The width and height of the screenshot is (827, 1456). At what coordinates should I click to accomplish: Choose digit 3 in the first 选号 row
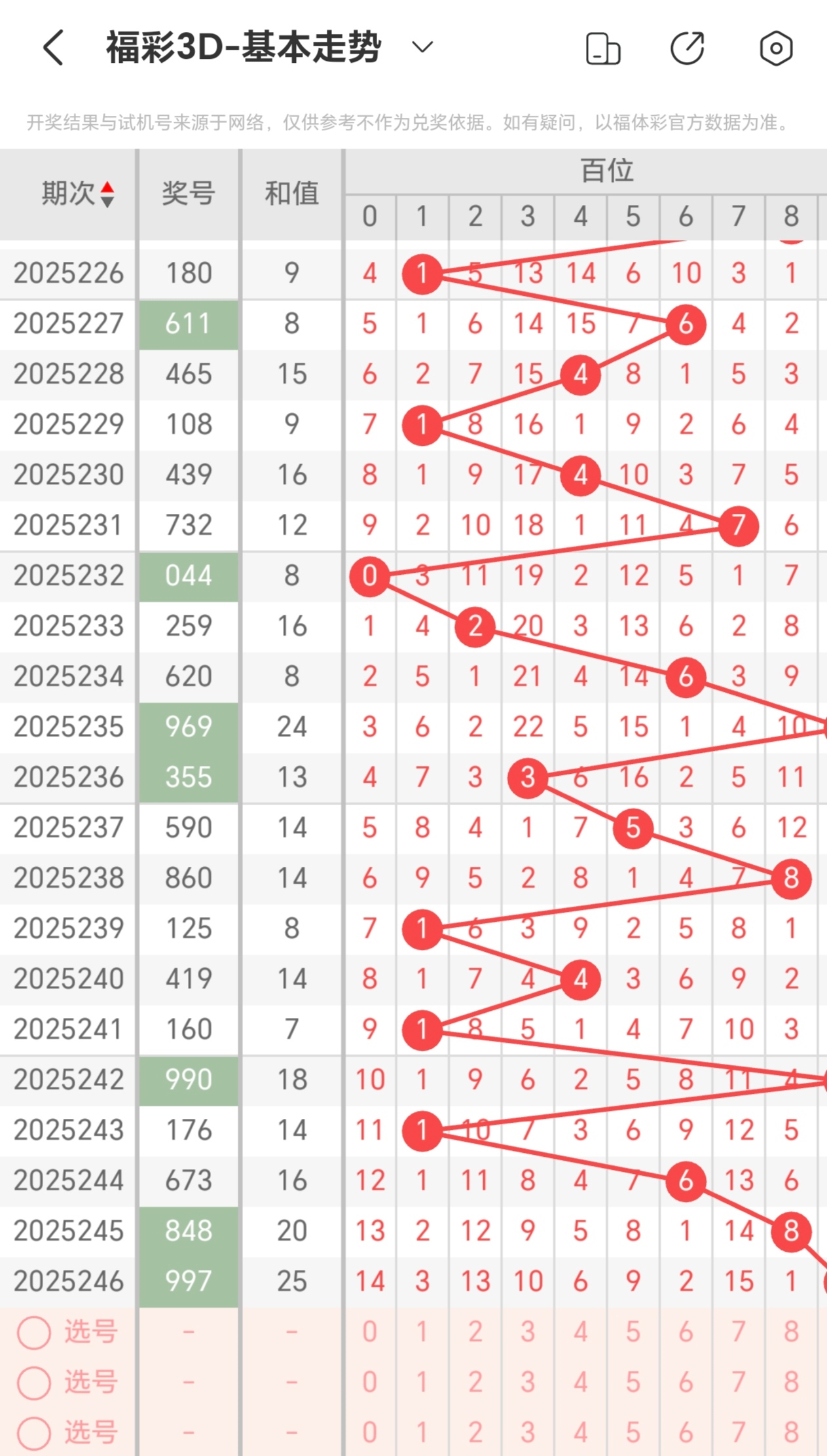528,1332
